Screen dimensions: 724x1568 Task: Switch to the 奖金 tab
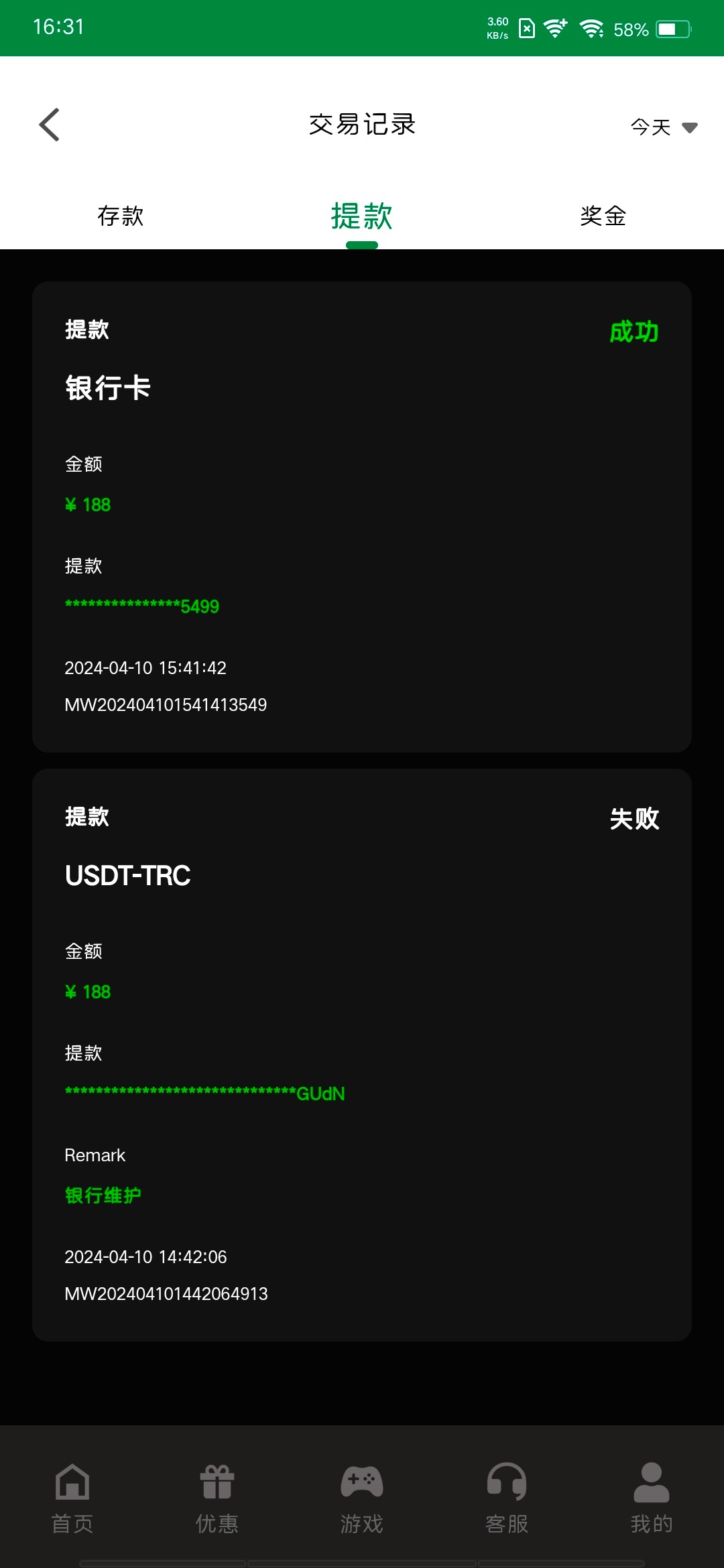603,216
